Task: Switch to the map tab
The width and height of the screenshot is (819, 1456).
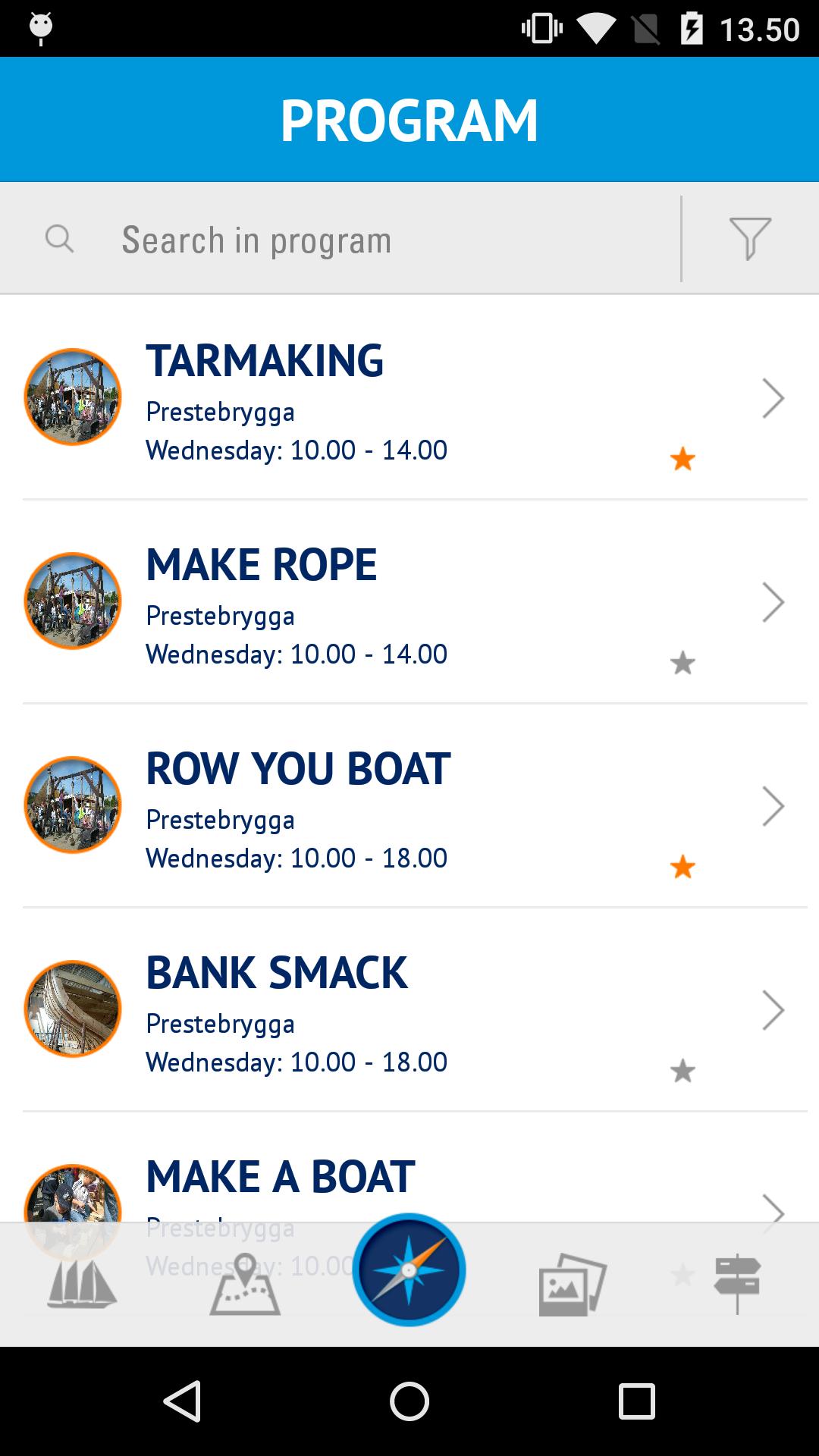Action: (x=245, y=1283)
